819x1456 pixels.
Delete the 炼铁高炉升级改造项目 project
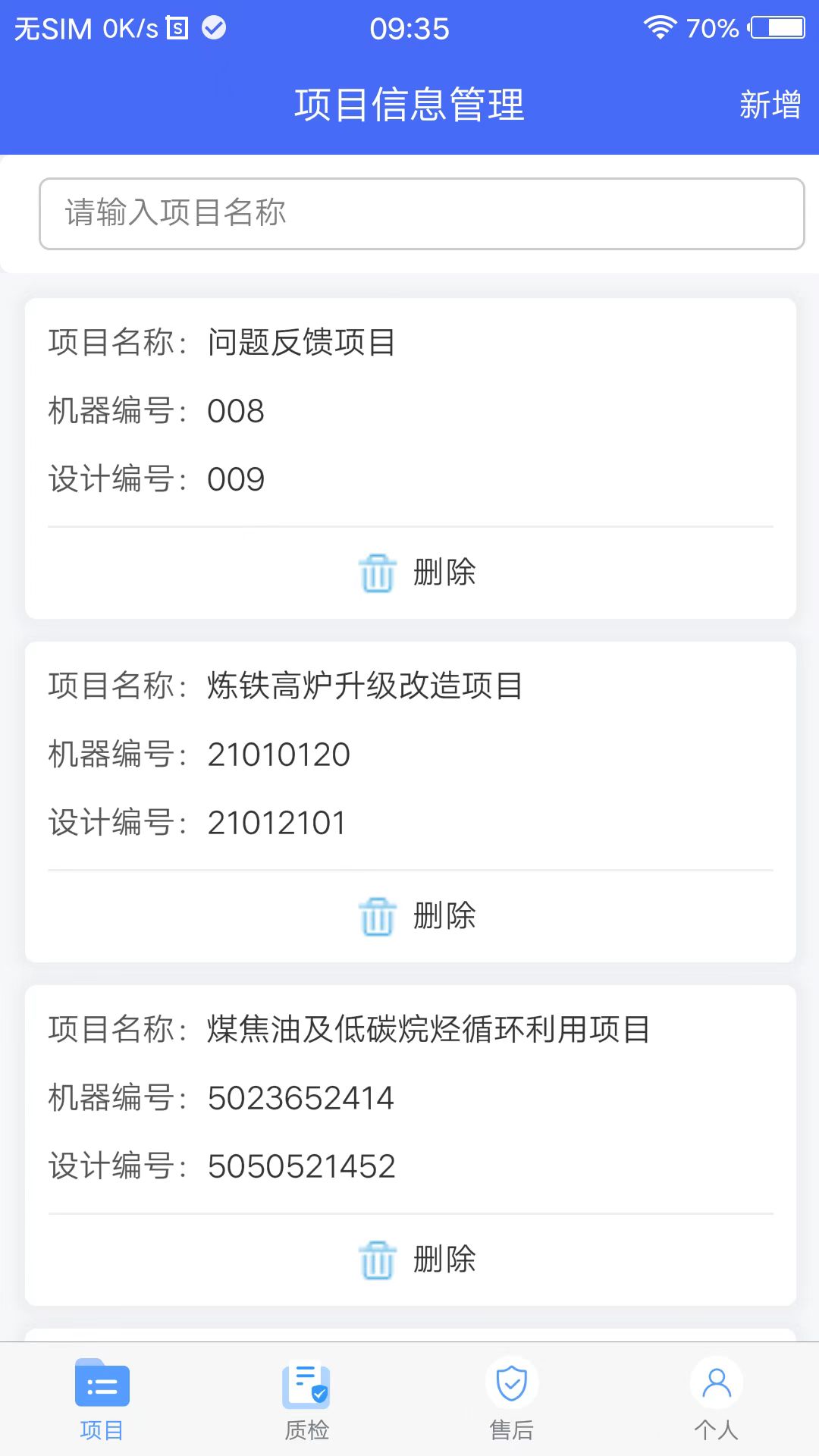pyautogui.click(x=417, y=916)
